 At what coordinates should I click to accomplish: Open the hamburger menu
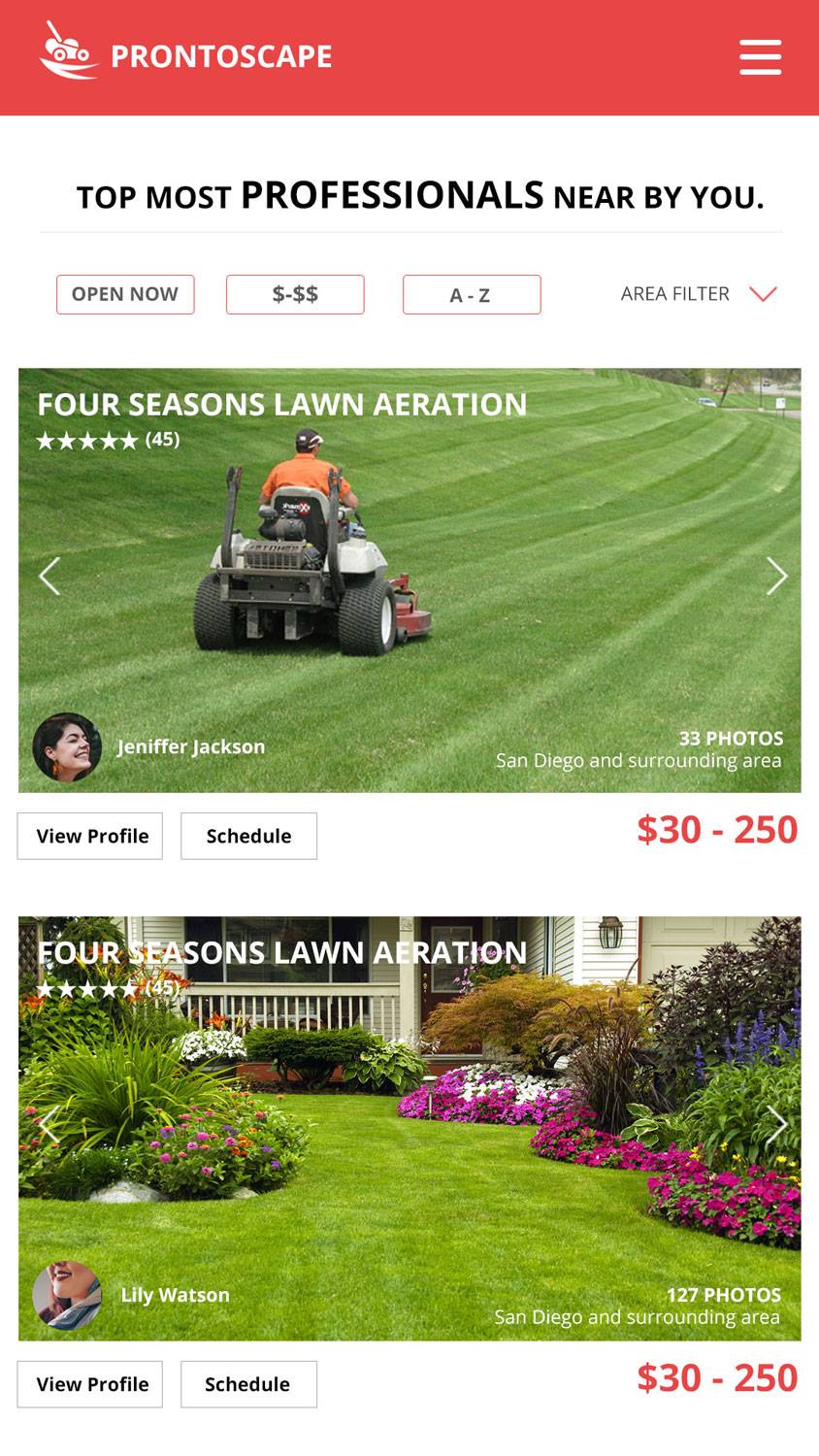tap(760, 57)
